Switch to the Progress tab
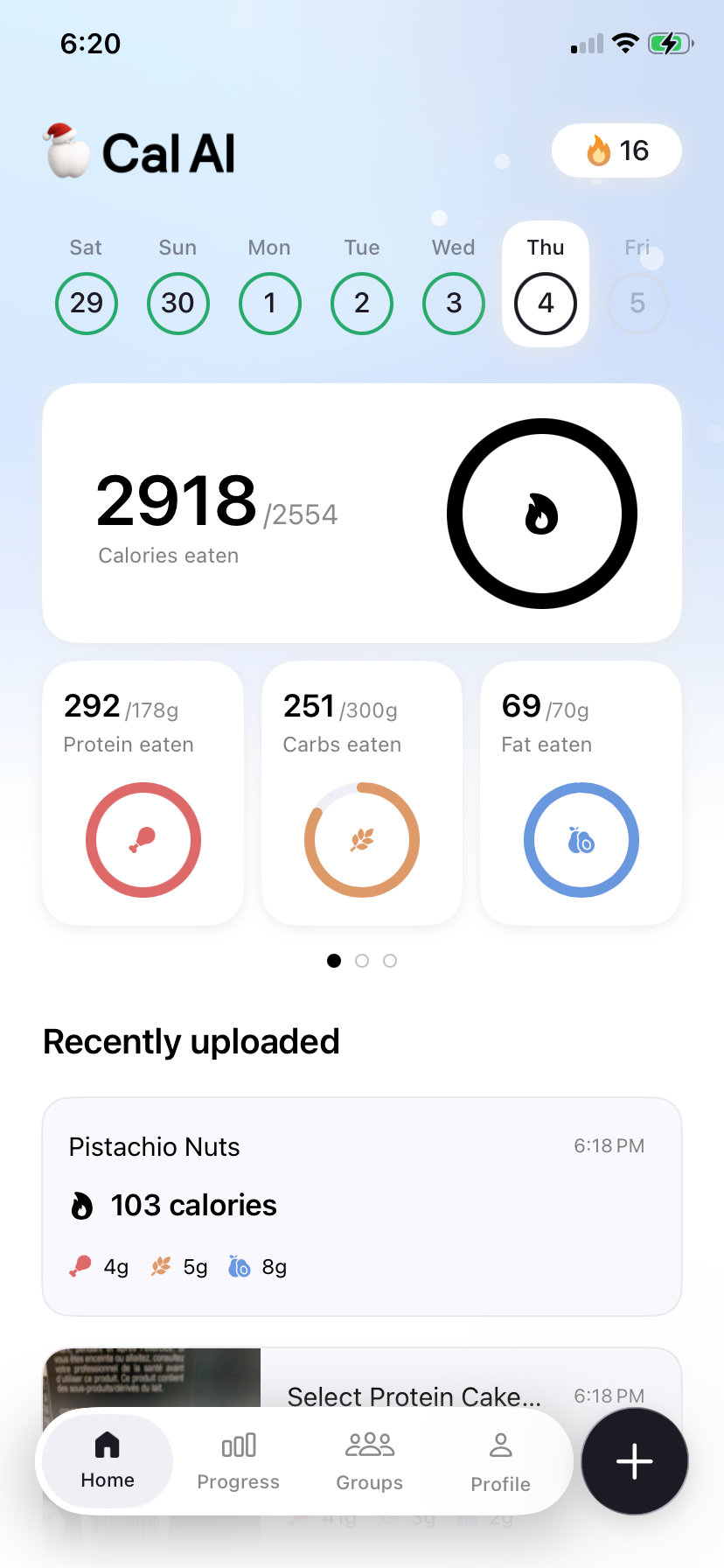 238,1461
